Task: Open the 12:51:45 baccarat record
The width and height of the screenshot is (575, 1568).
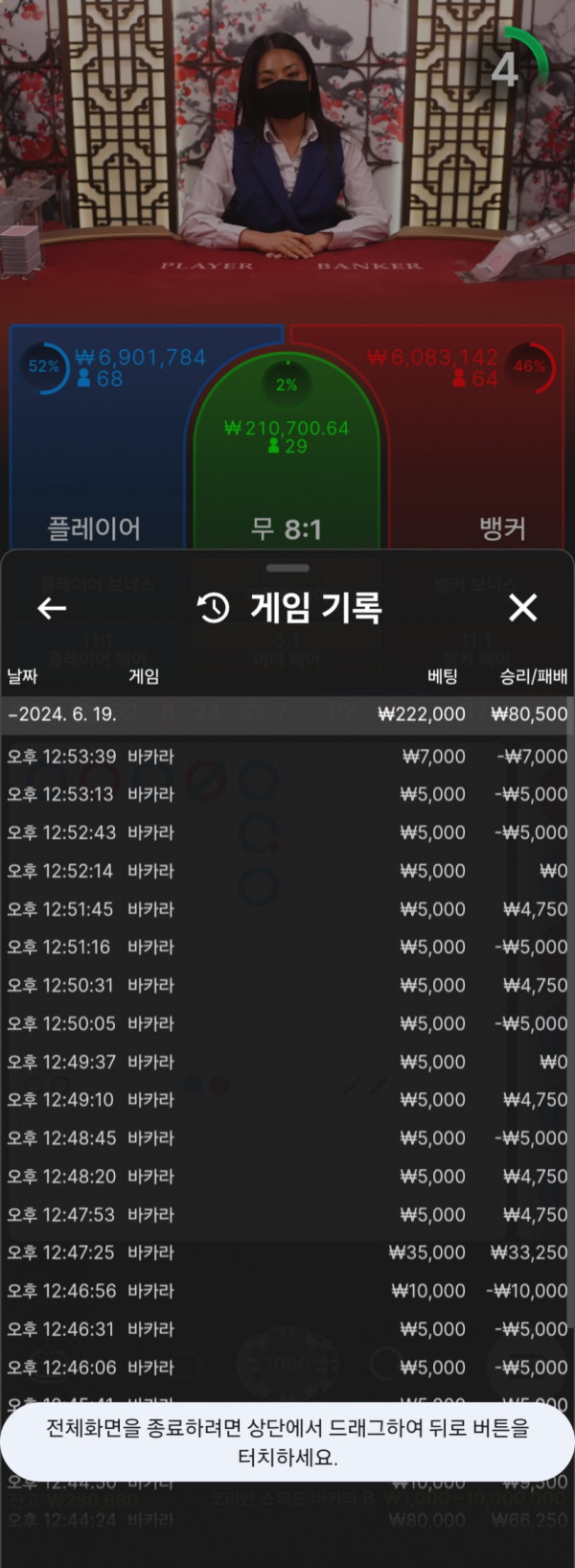Action: [287, 909]
